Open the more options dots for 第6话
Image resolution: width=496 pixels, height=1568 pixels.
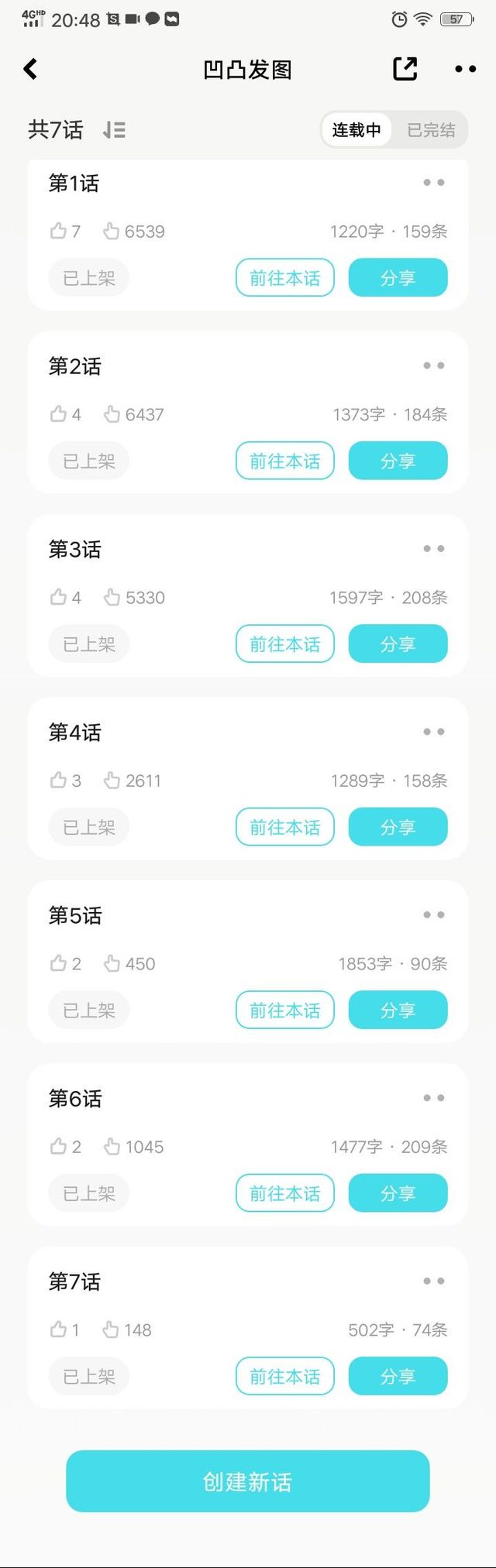tap(434, 1098)
